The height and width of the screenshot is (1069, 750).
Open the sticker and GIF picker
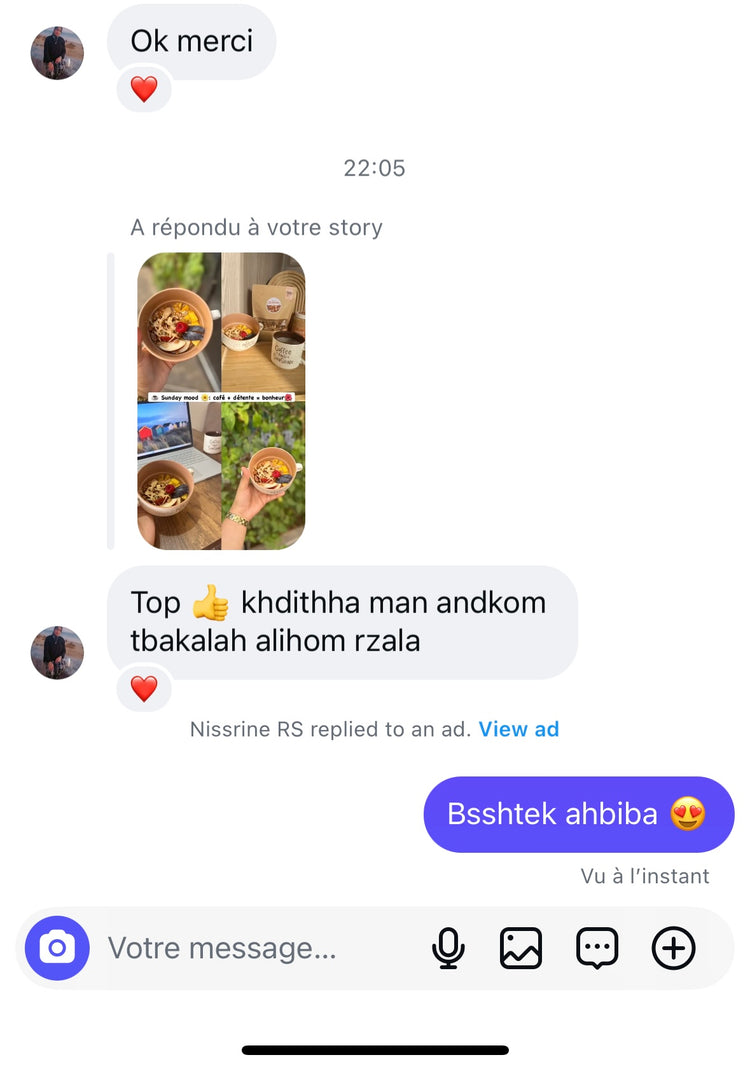coord(597,948)
